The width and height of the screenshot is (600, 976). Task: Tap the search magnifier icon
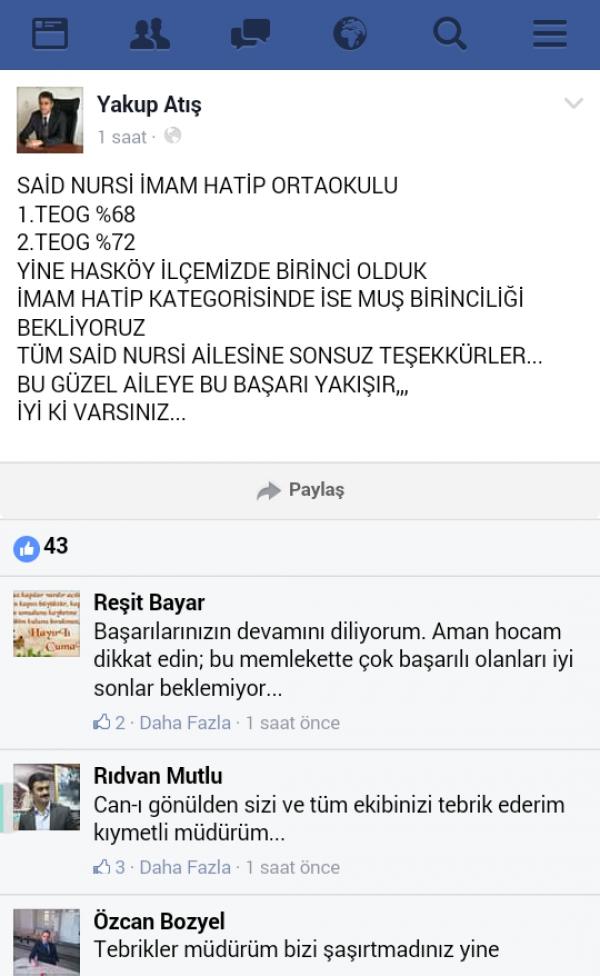tap(450, 34)
